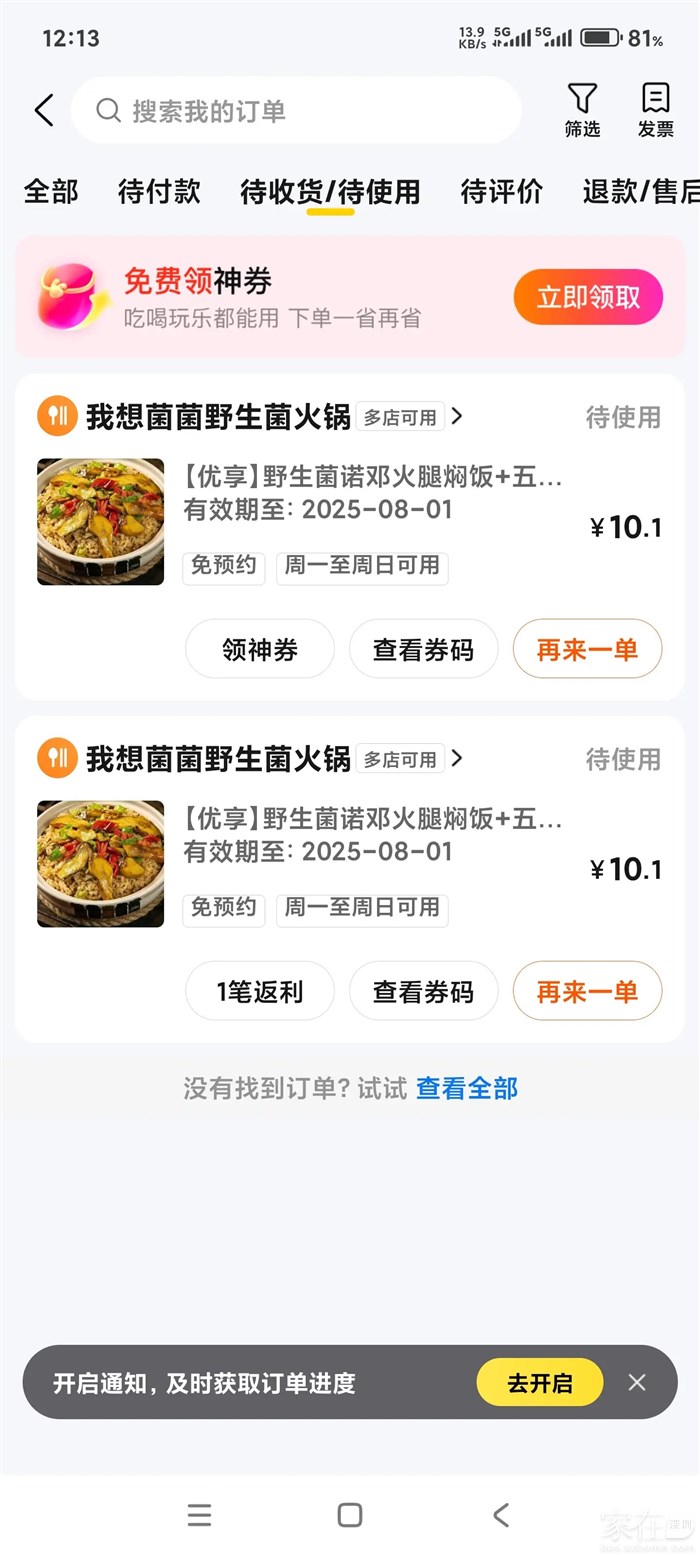
Task: Switch to the 待付款 tab
Action: 159,191
